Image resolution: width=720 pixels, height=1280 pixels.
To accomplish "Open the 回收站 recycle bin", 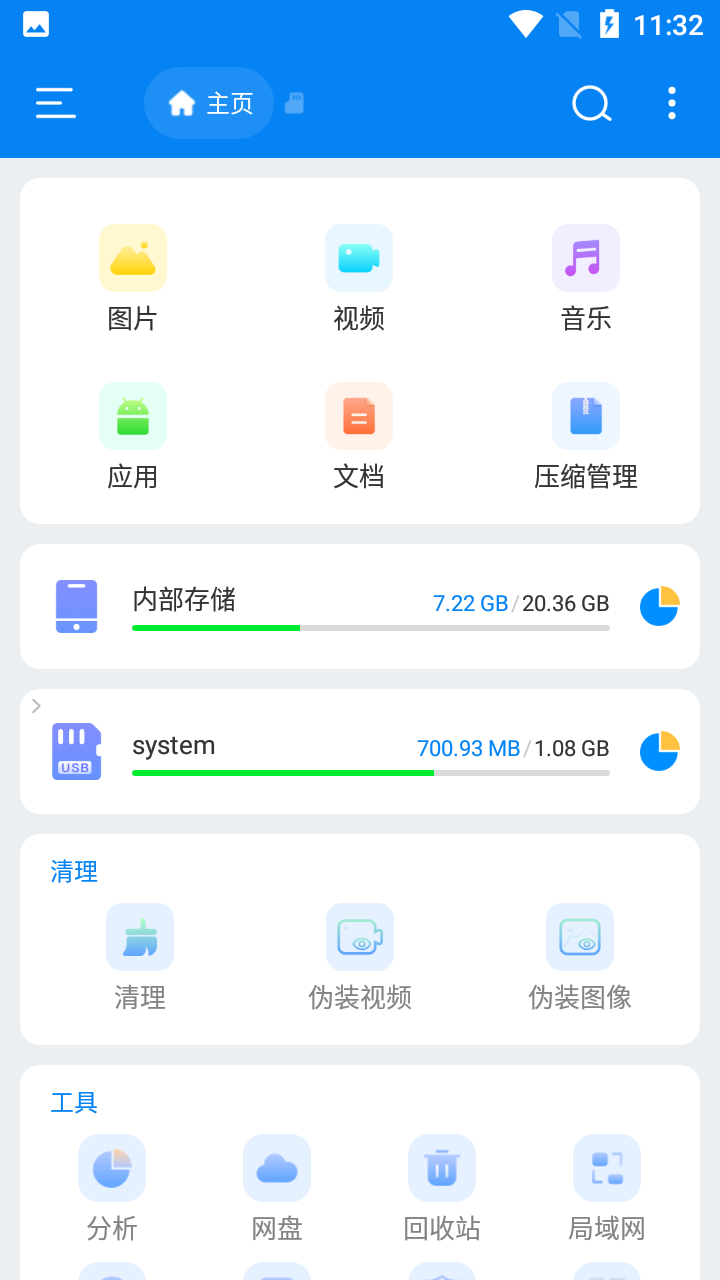I will (441, 1185).
